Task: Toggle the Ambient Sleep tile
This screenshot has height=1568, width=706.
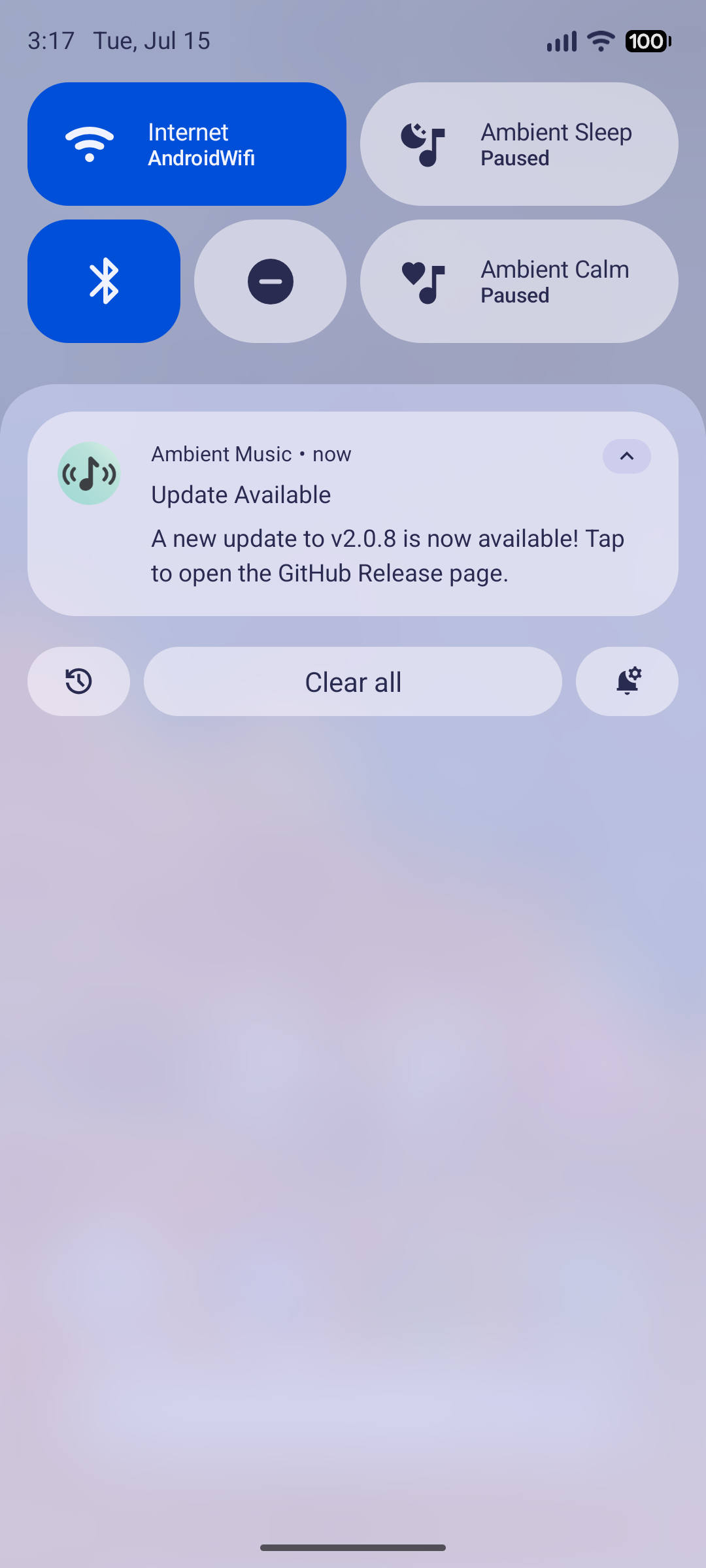Action: (519, 144)
